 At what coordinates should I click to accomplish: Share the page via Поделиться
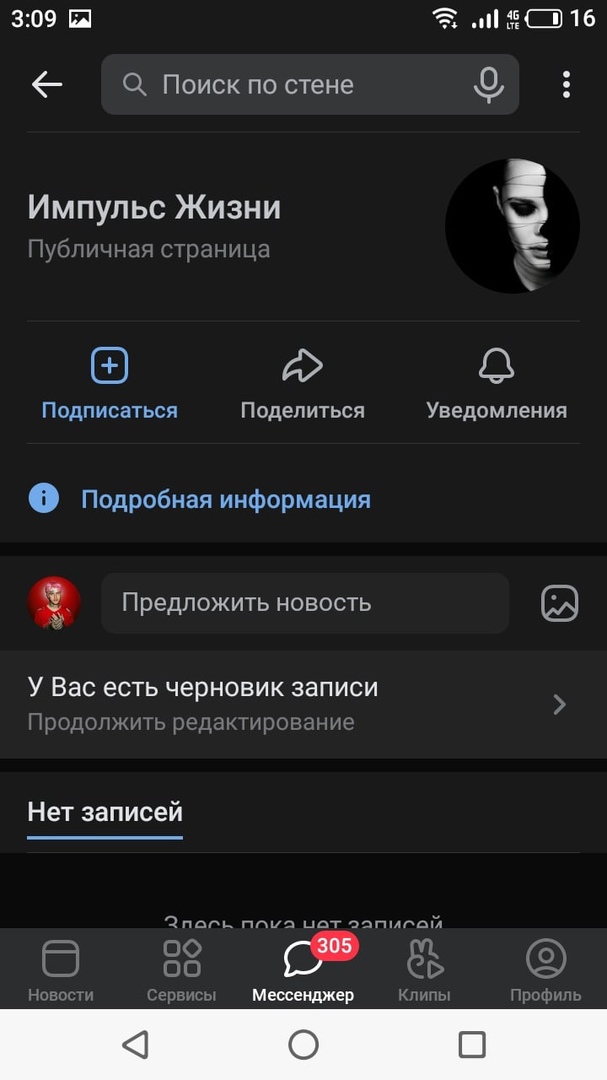point(302,385)
